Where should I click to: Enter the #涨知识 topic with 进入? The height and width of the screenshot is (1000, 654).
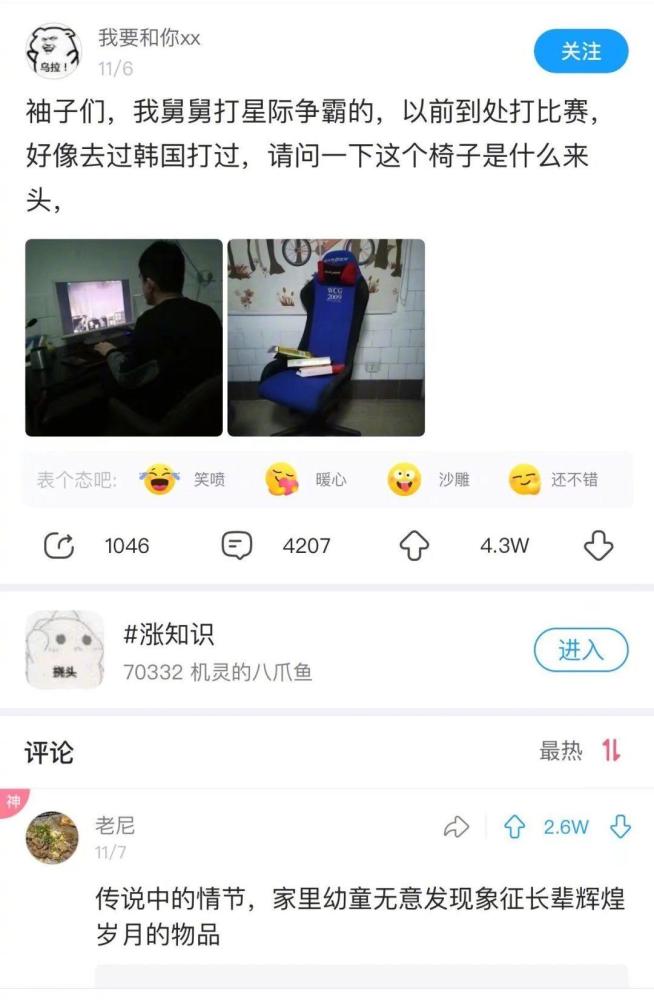[x=580, y=650]
